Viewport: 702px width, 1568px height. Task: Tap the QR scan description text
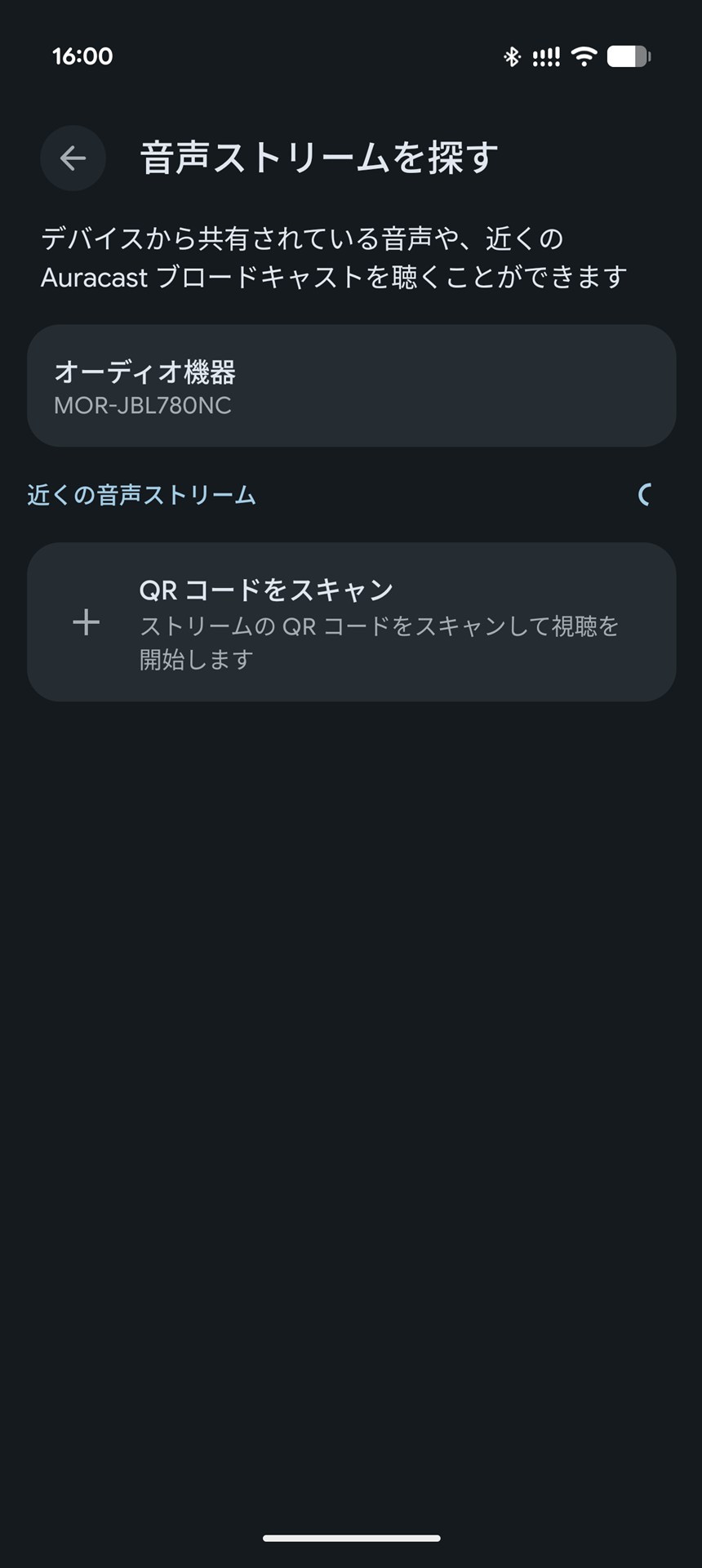click(380, 641)
